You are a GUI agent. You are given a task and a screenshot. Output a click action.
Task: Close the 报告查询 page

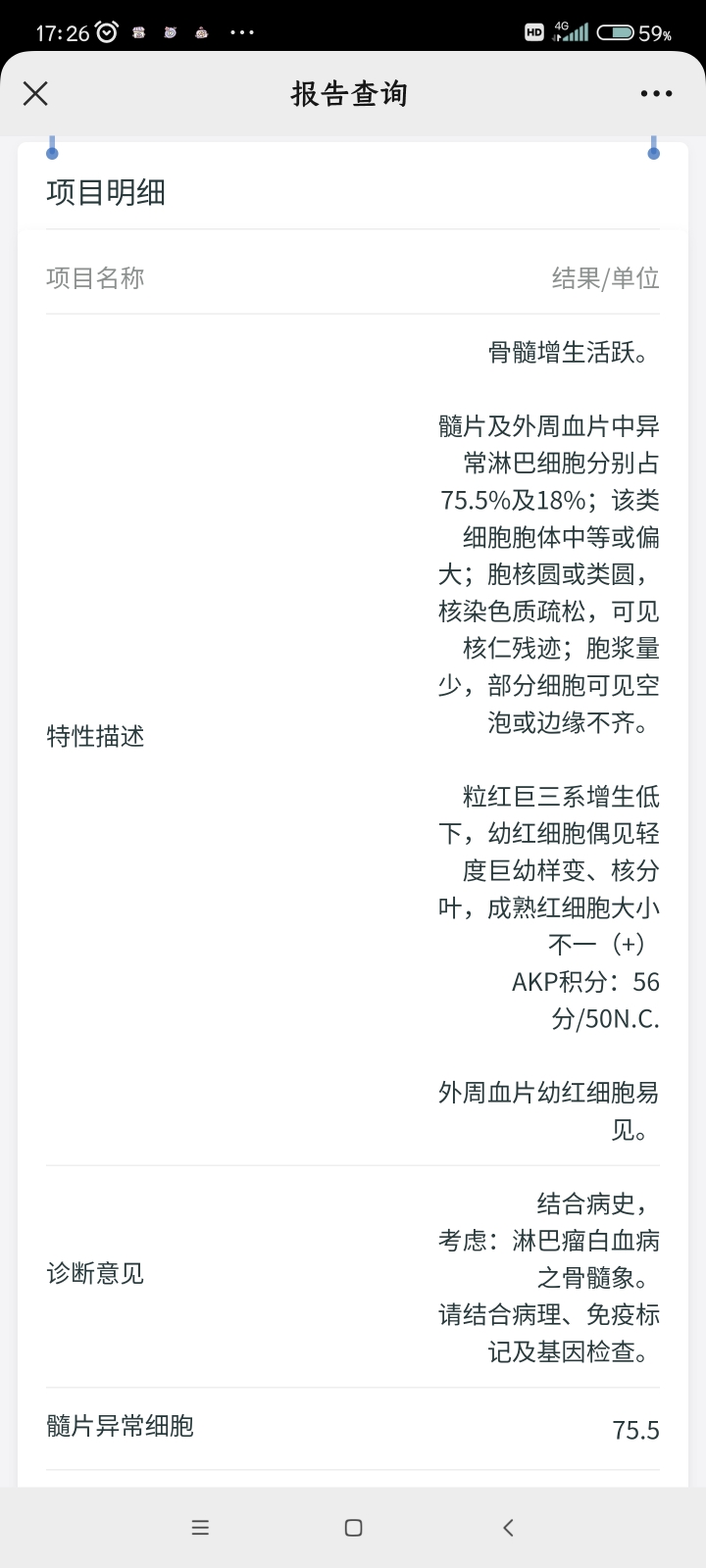point(35,93)
